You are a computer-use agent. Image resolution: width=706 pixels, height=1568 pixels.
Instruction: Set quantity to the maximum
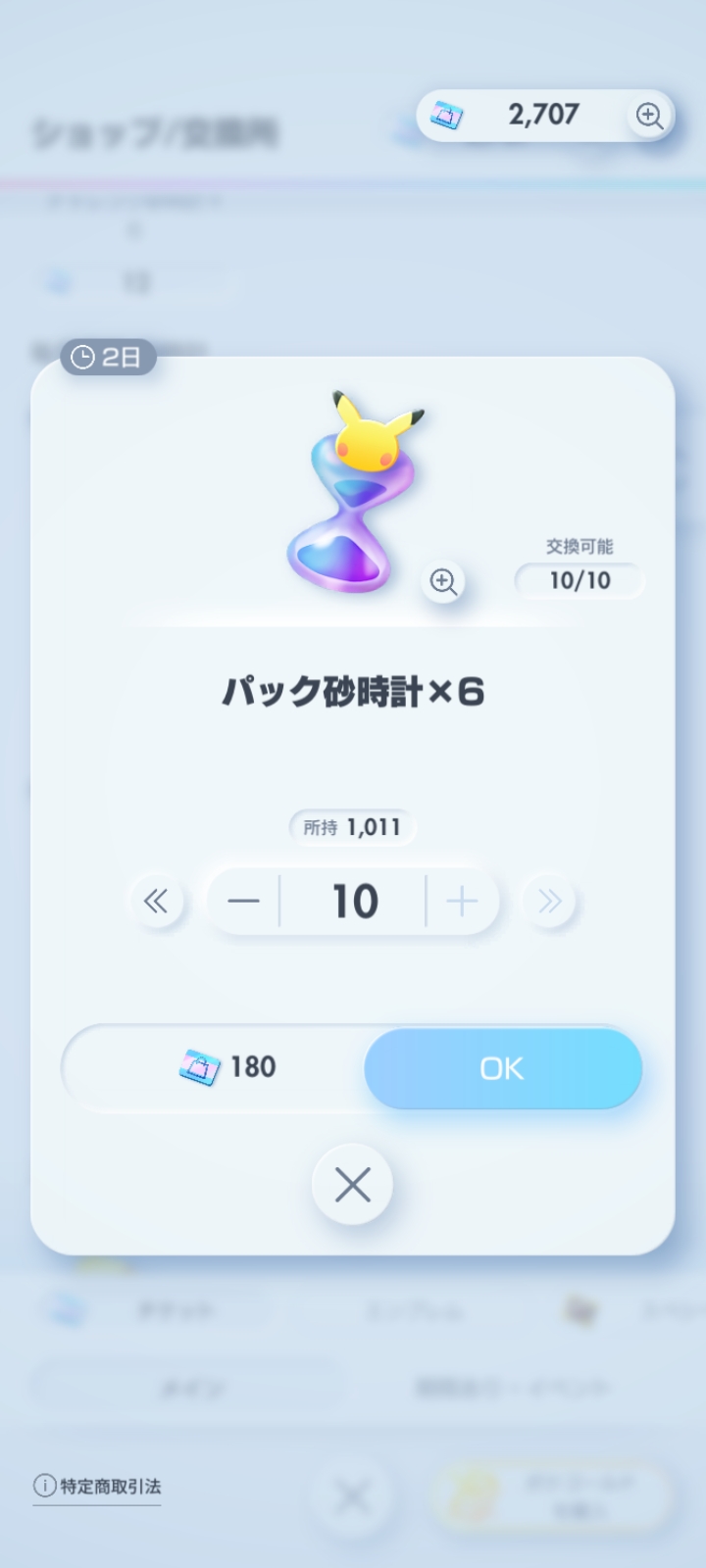click(x=549, y=902)
